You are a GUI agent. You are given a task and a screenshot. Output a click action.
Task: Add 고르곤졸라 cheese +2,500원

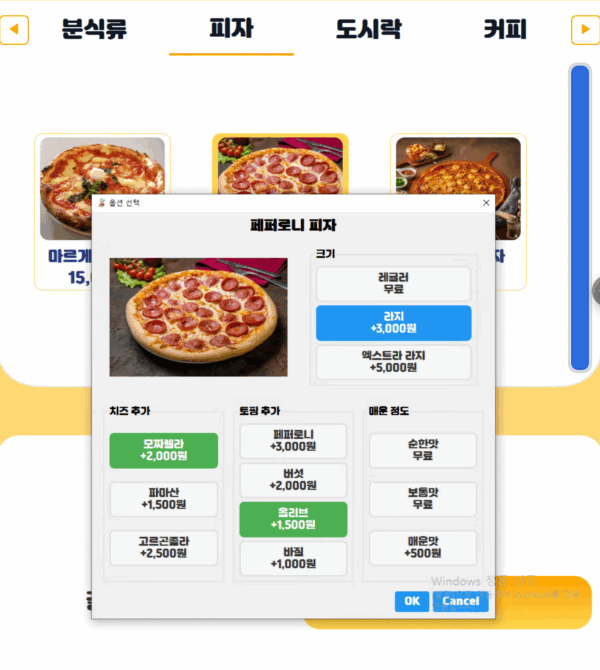click(x=164, y=547)
